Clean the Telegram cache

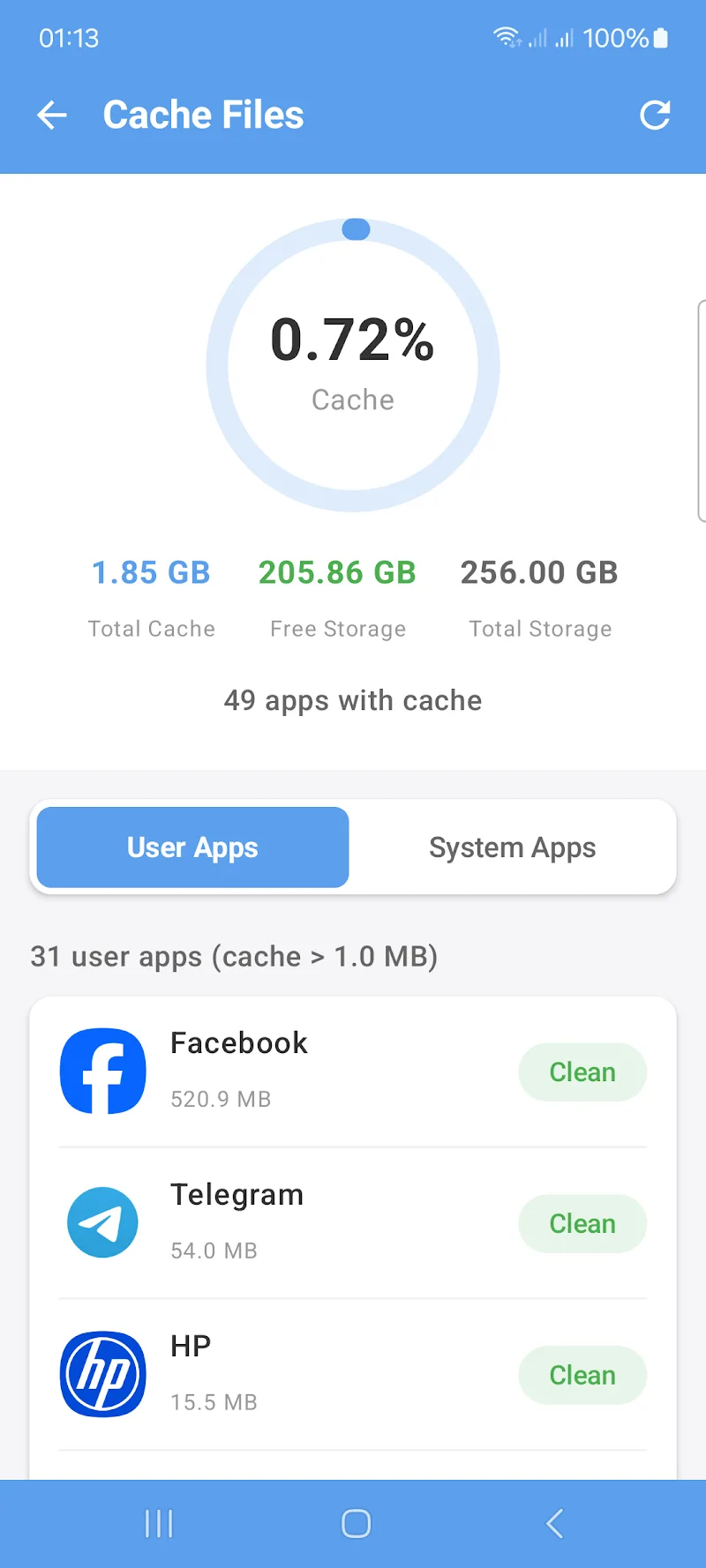click(582, 1223)
